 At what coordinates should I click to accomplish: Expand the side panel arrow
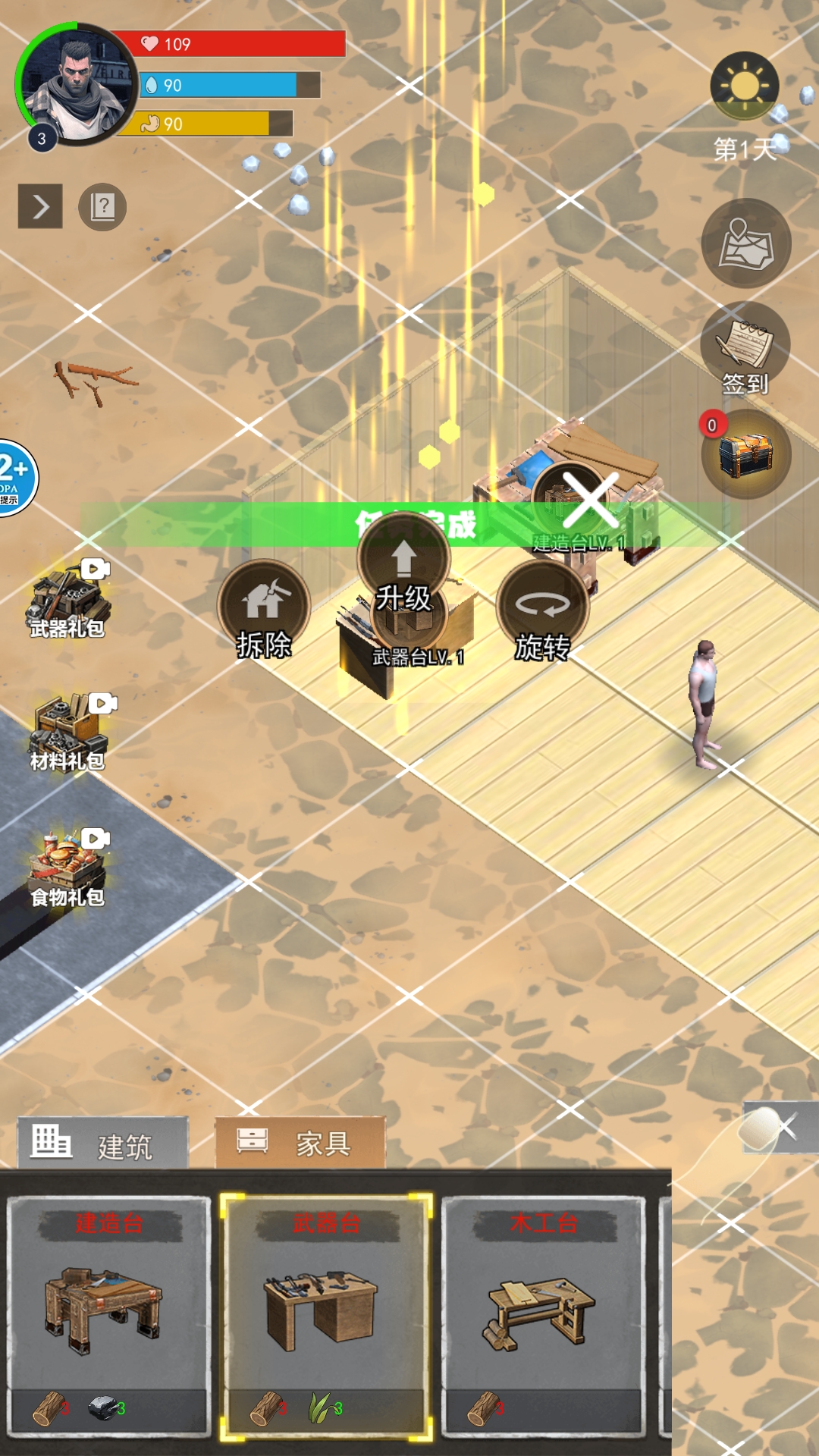click(x=40, y=206)
